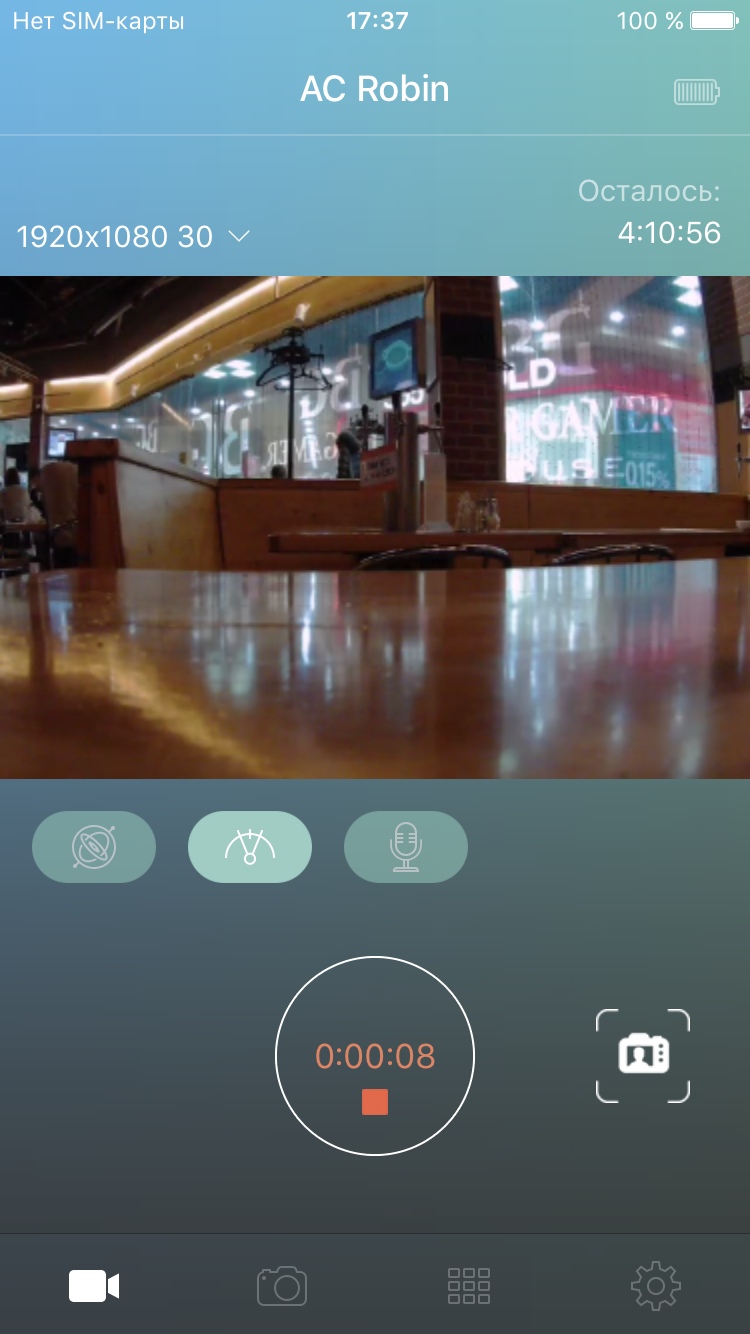
Task: Open the settings gear tab
Action: coord(656,1286)
